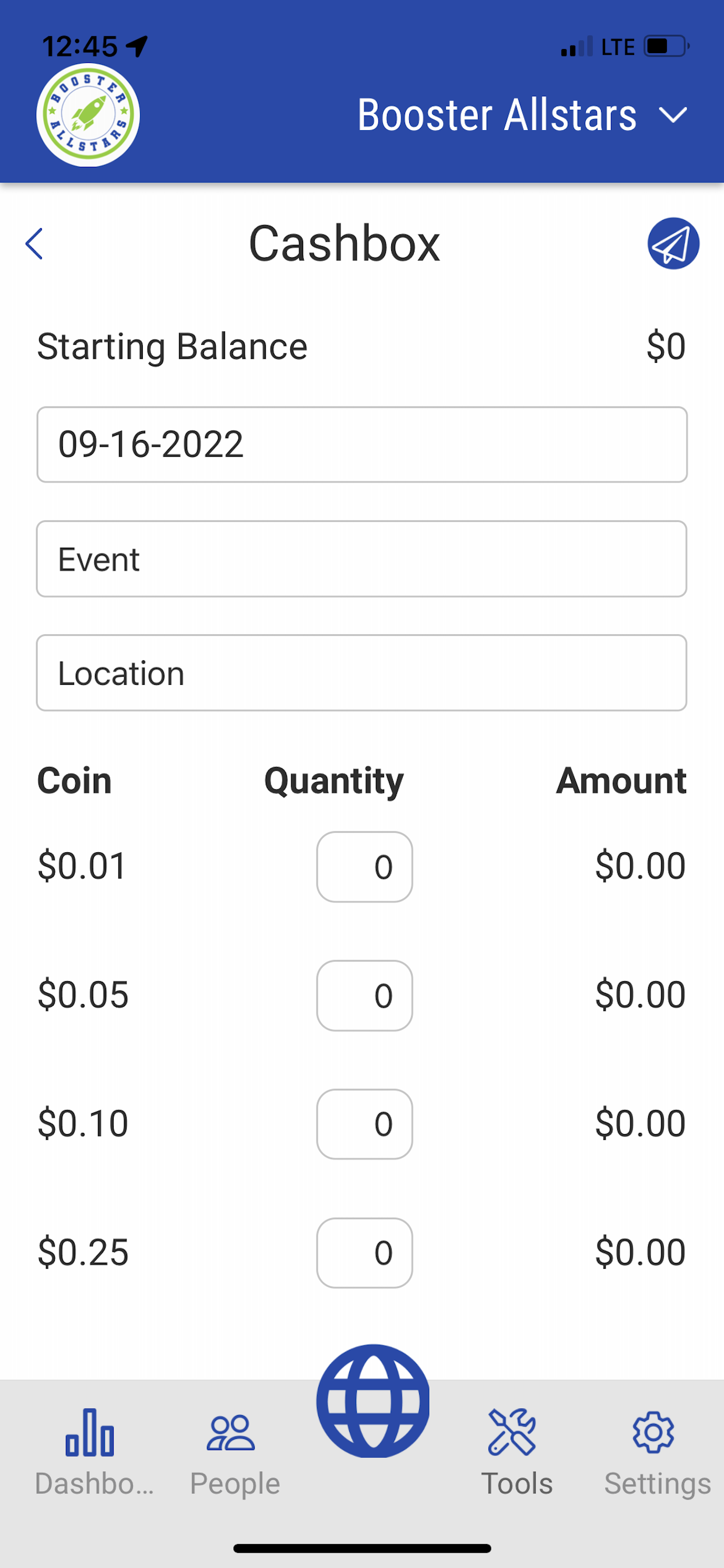Send the cashbox via paper plane icon
Viewport: 724px width, 1568px height.
pyautogui.click(x=673, y=243)
